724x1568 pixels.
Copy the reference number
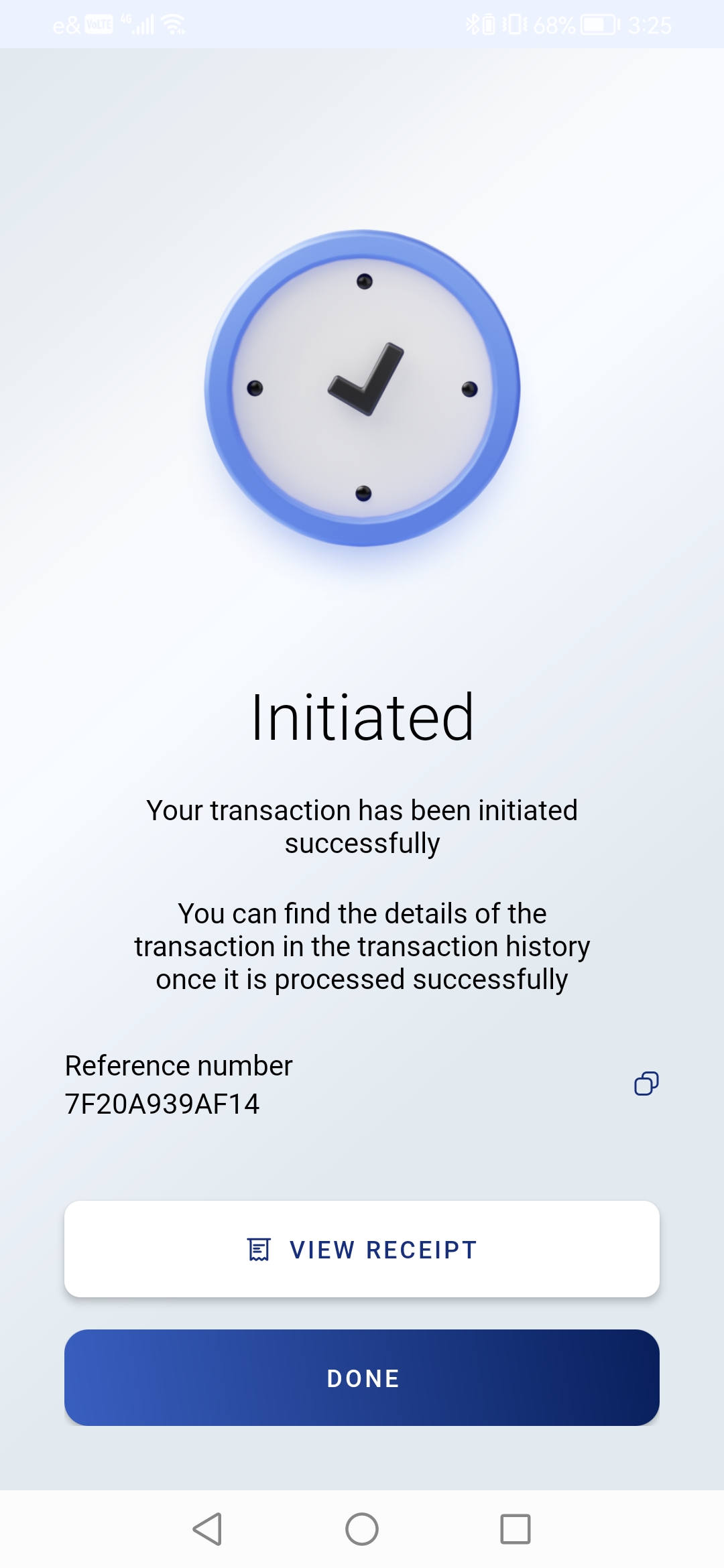646,1084
